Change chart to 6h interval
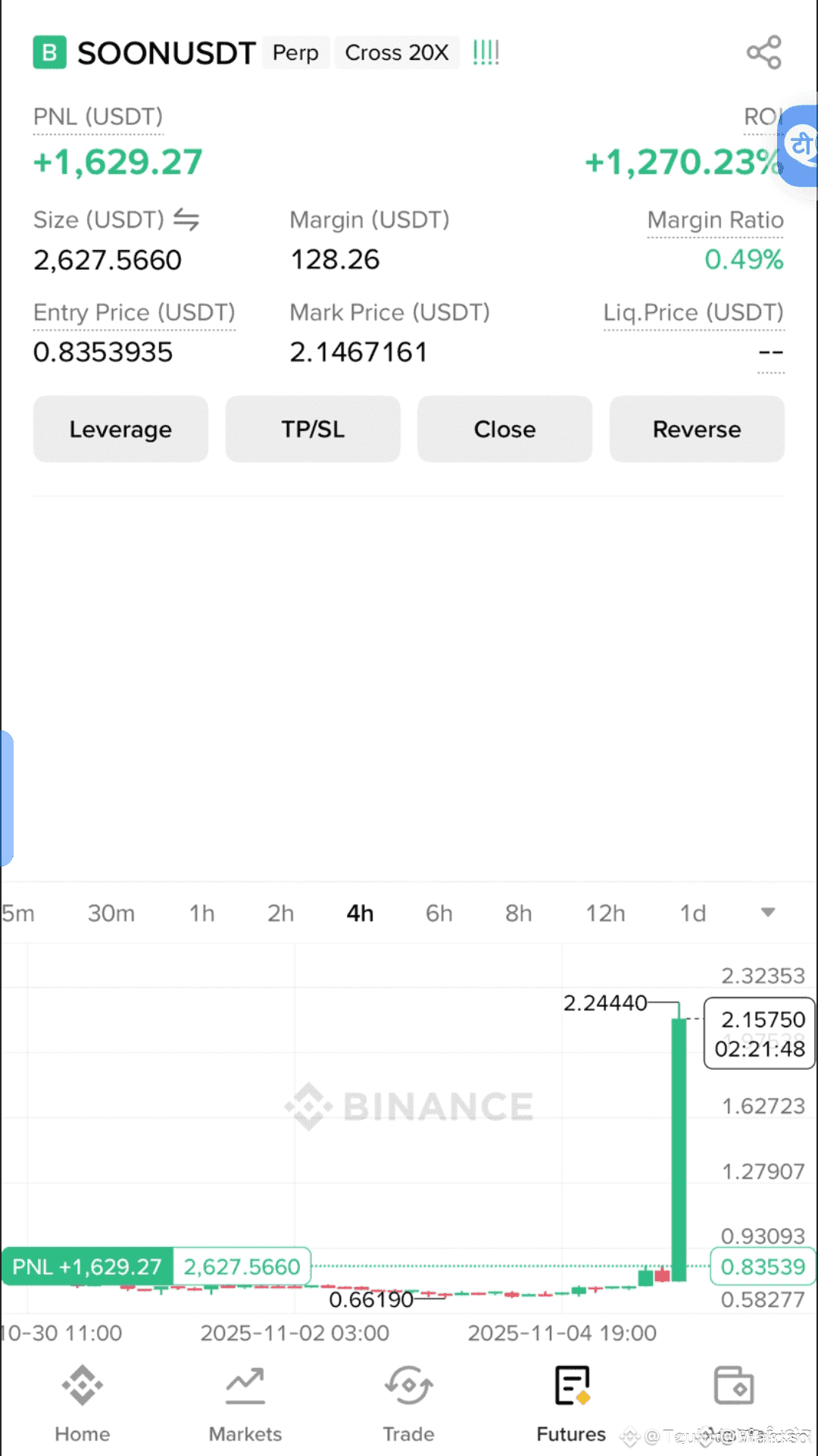This screenshot has width=818, height=1456. 439,913
